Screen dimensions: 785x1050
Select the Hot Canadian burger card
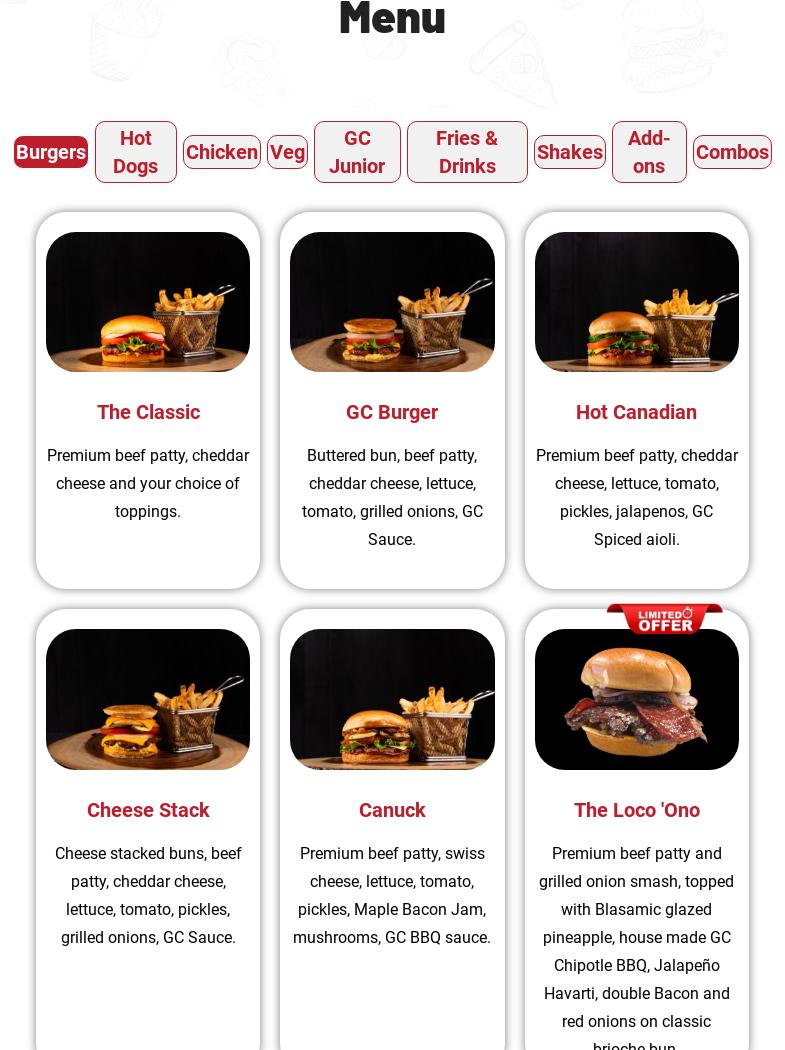coord(636,400)
